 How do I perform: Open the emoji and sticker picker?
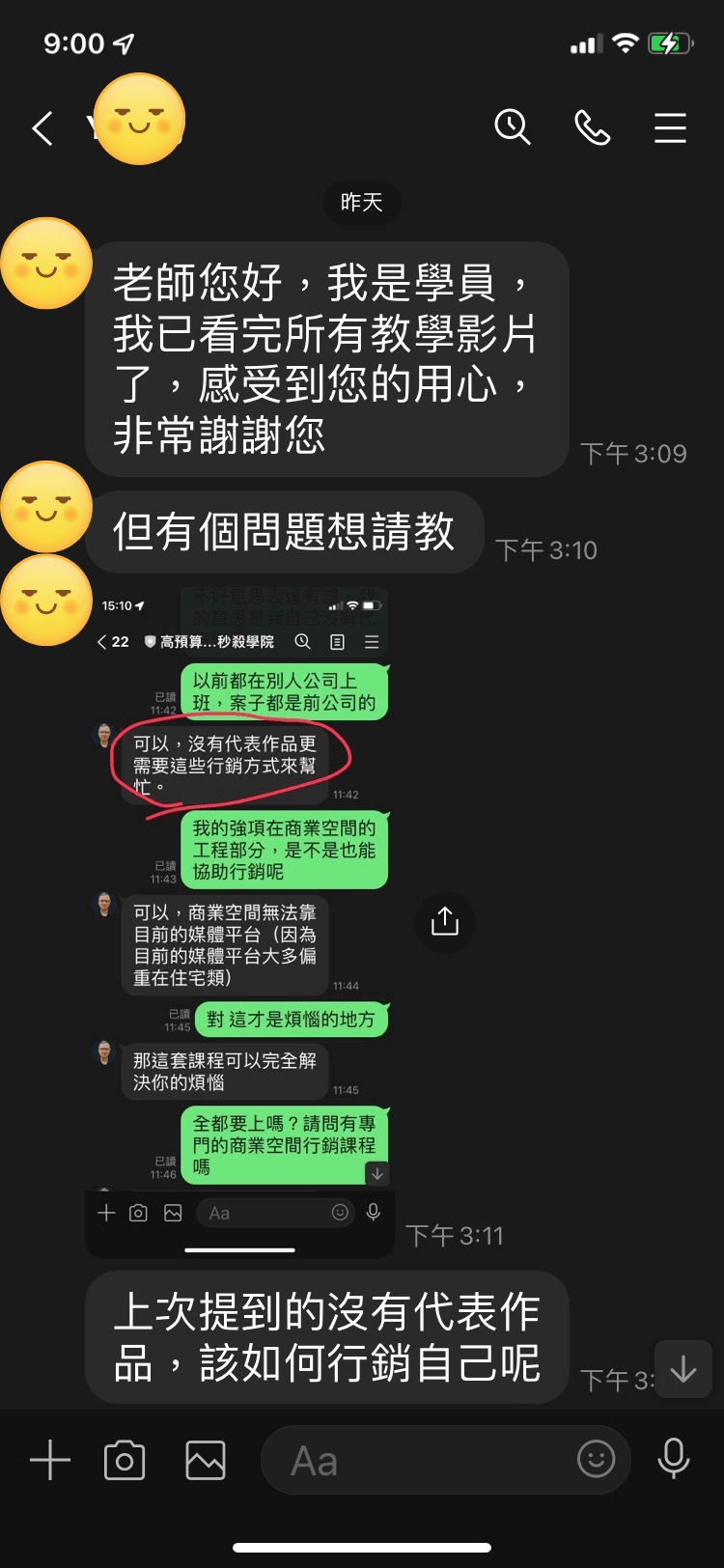[596, 1458]
